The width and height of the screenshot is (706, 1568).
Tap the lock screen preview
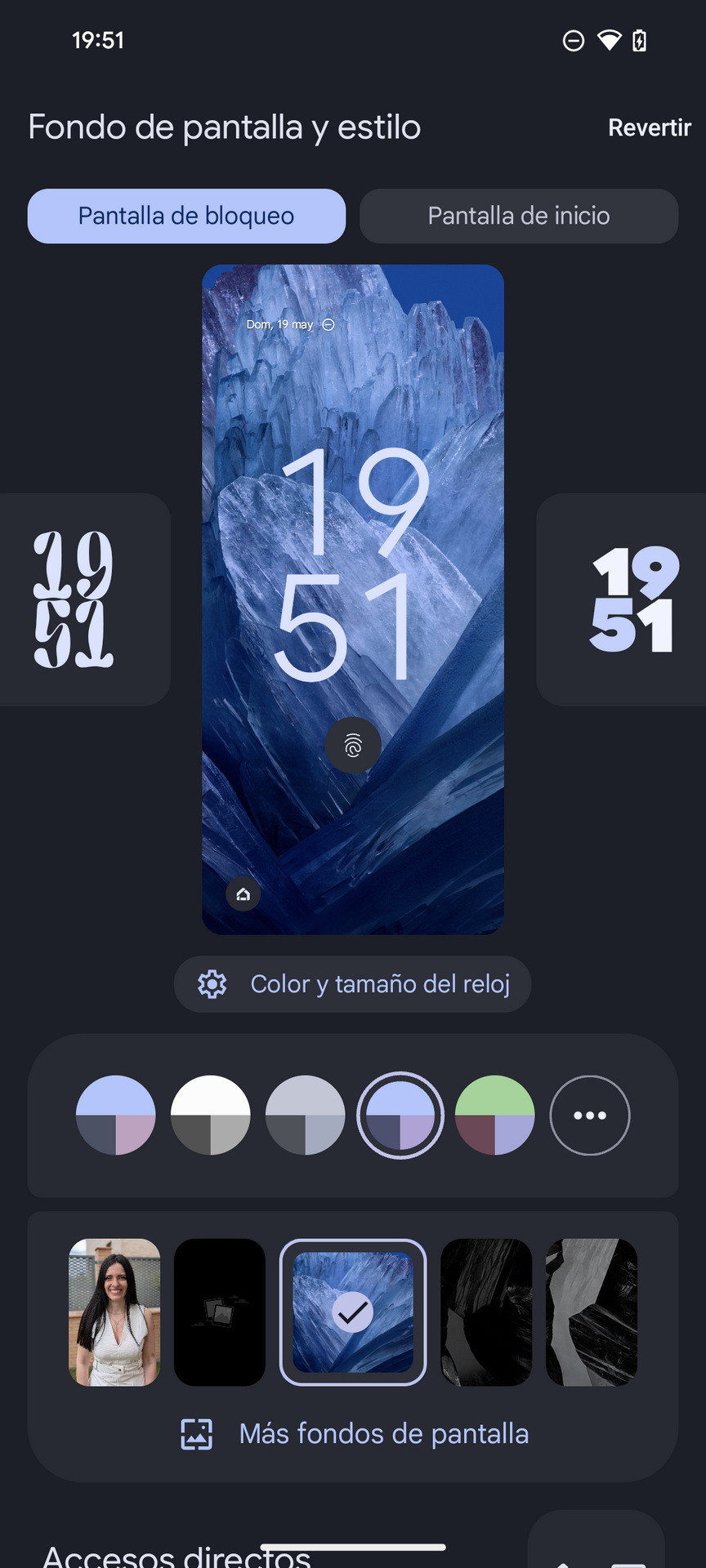[353, 599]
